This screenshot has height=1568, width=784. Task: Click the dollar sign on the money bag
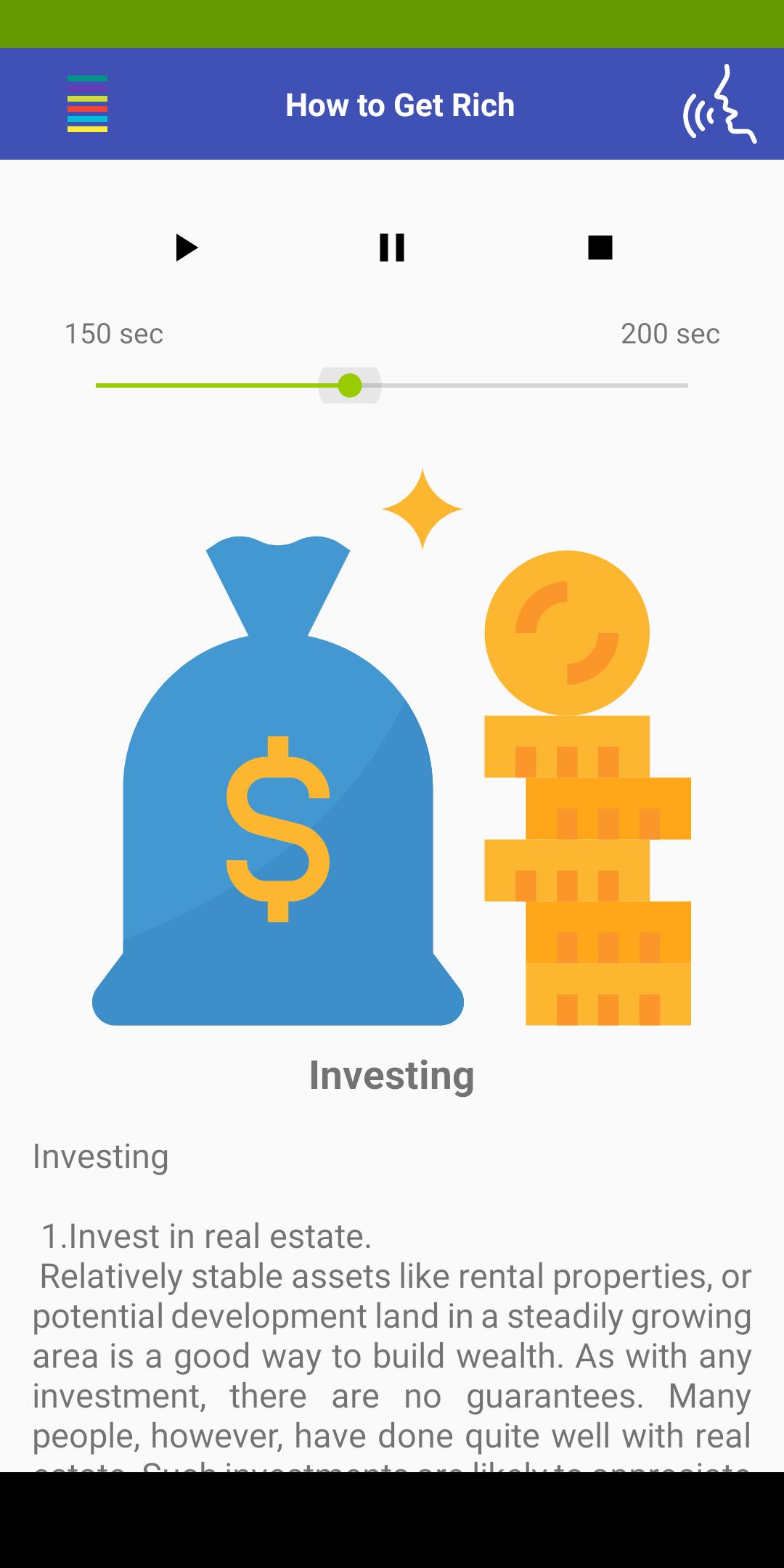tap(279, 828)
